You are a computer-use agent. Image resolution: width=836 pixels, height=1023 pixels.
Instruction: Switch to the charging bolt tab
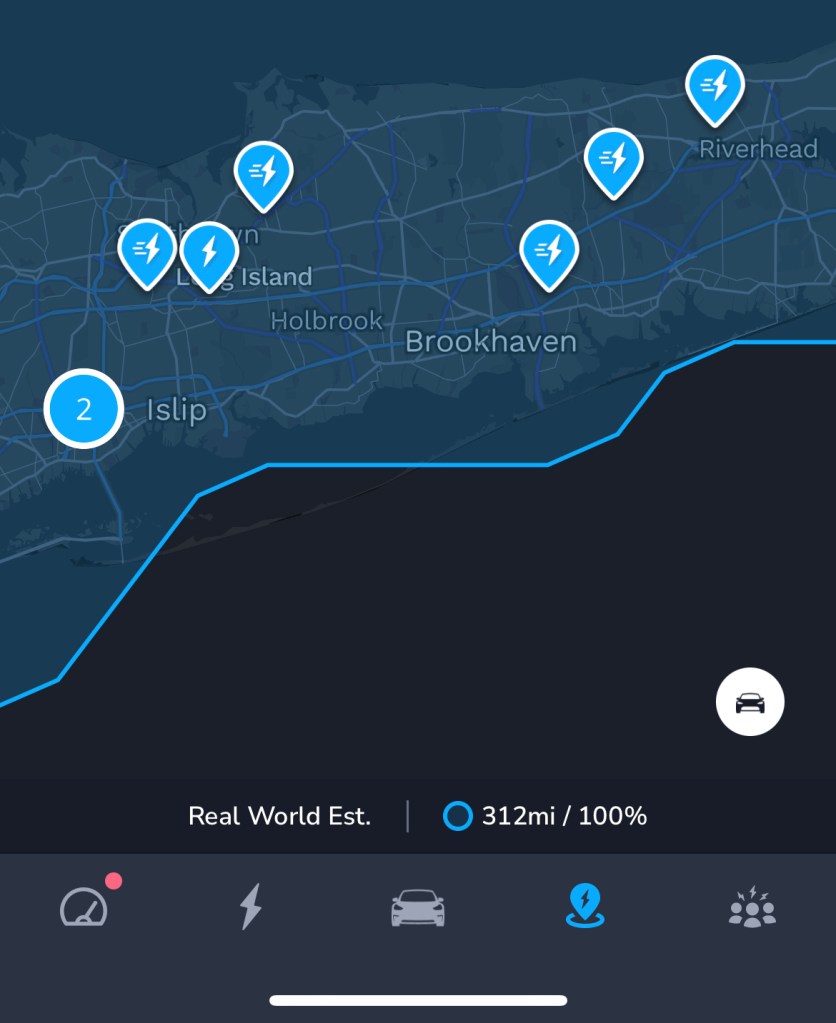tap(251, 906)
